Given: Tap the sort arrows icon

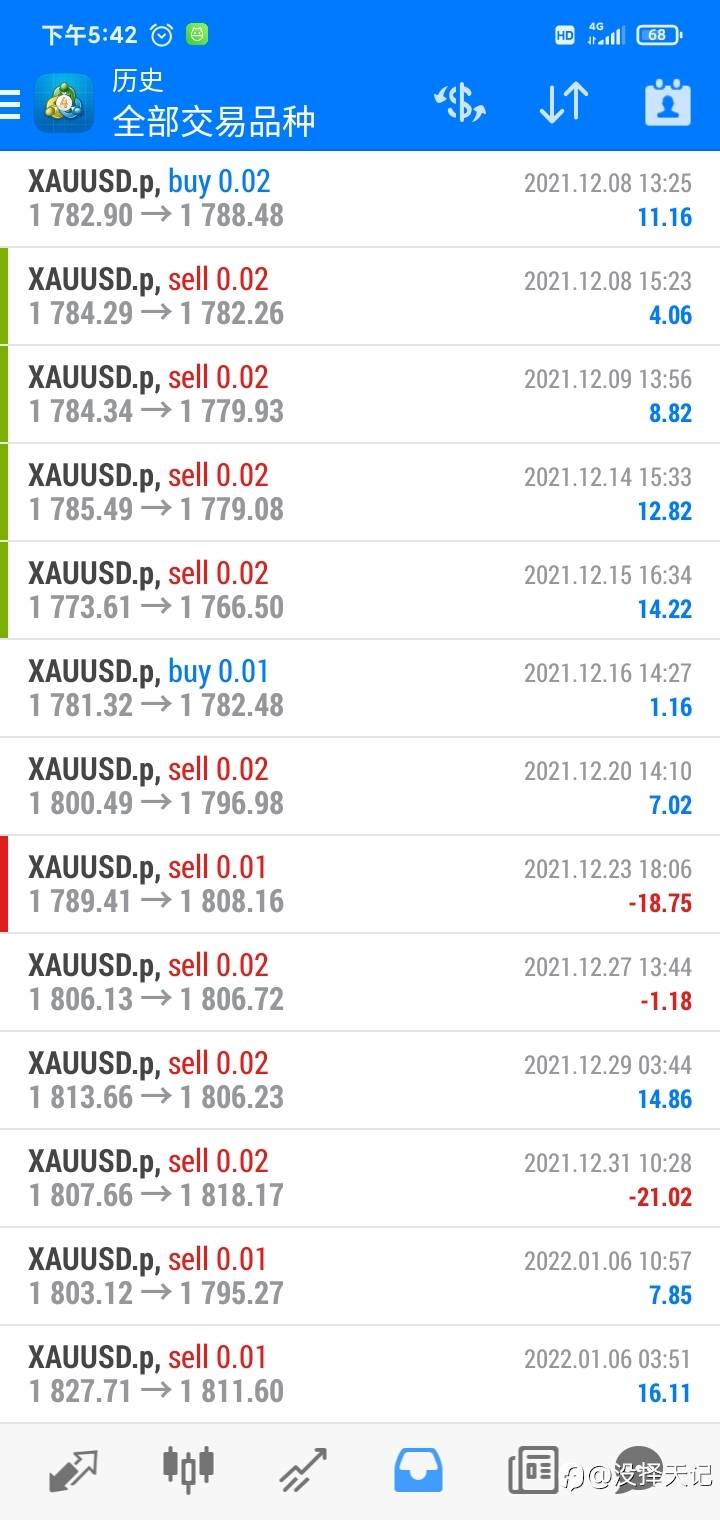Looking at the screenshot, I should (x=564, y=103).
